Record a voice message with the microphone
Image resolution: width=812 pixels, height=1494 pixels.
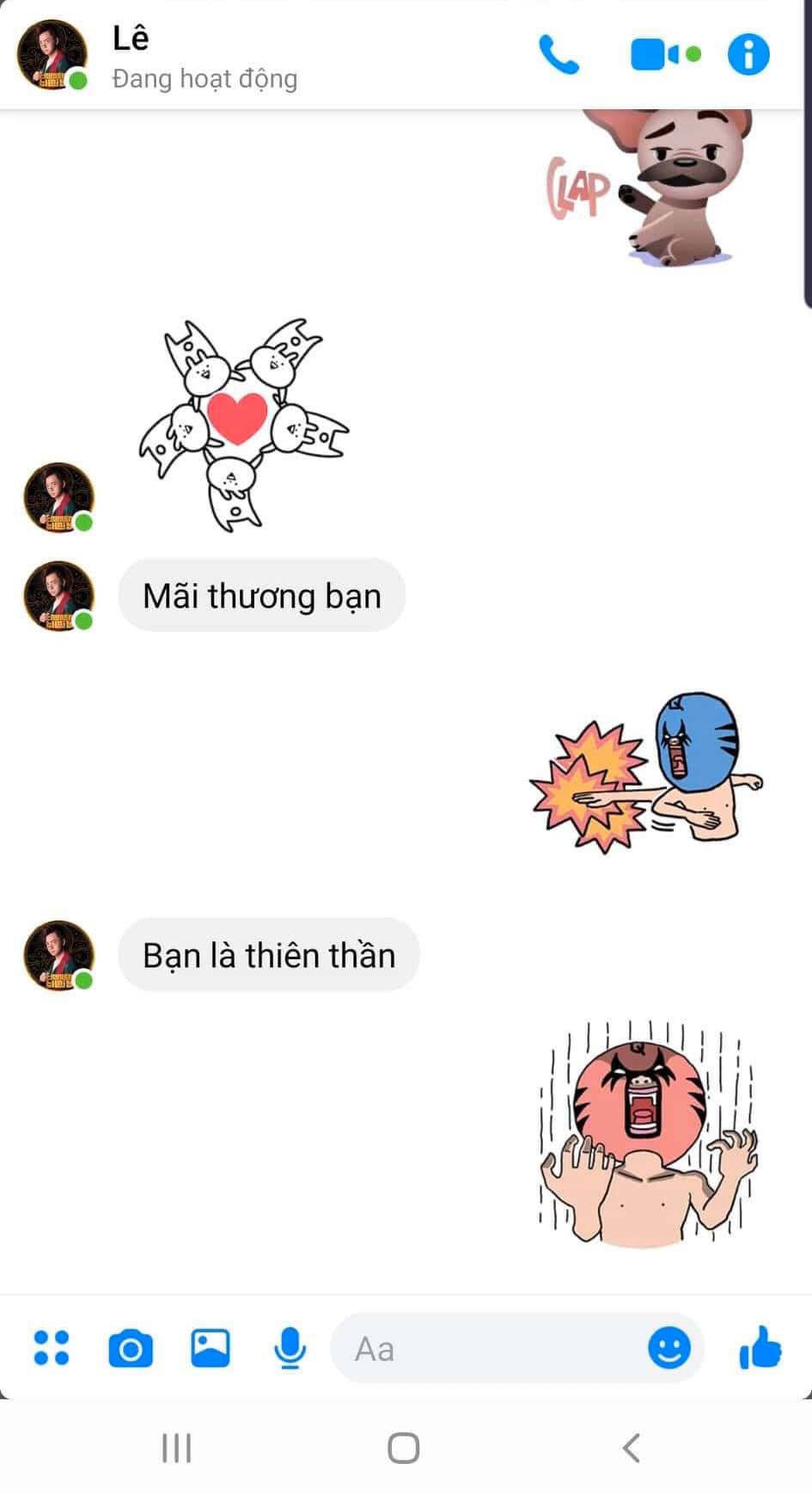coord(290,1348)
